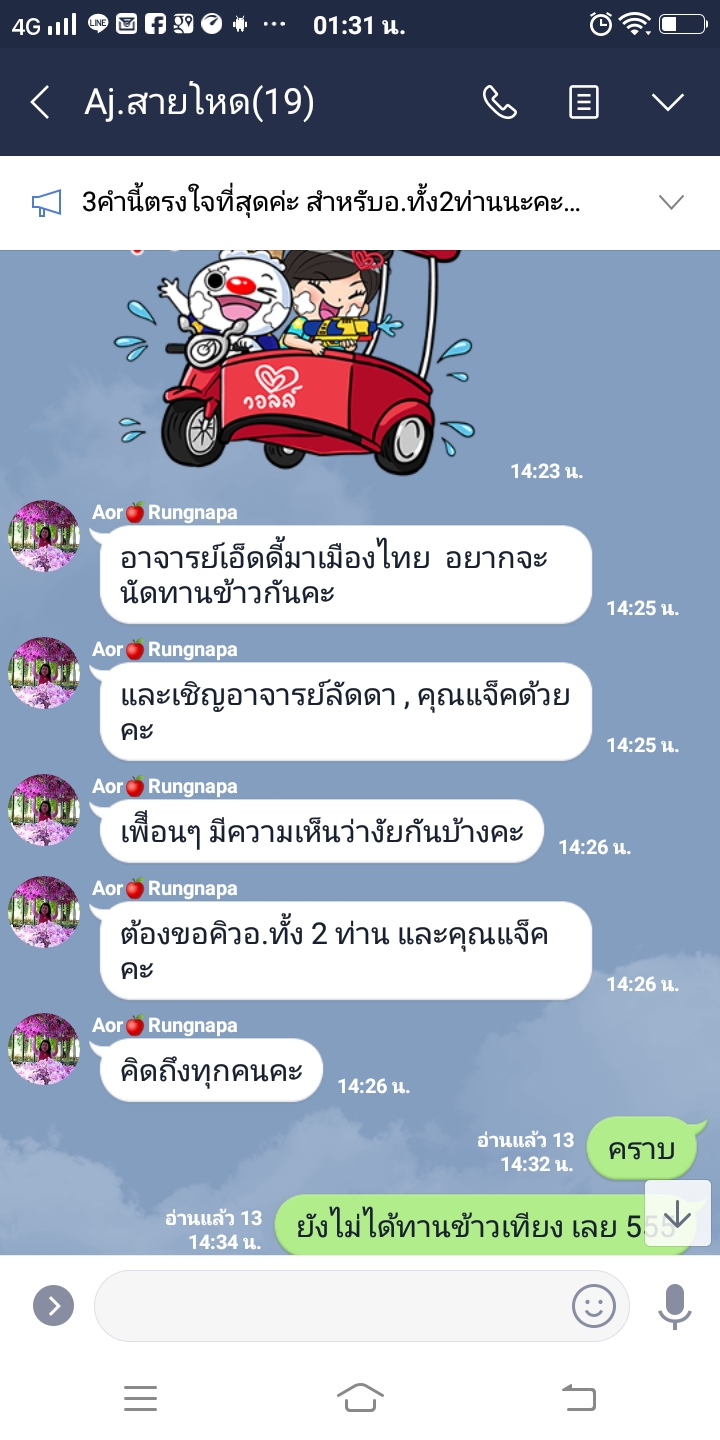Expand the pinned announcement banner
Viewport: 720px width, 1440px height.
[671, 203]
